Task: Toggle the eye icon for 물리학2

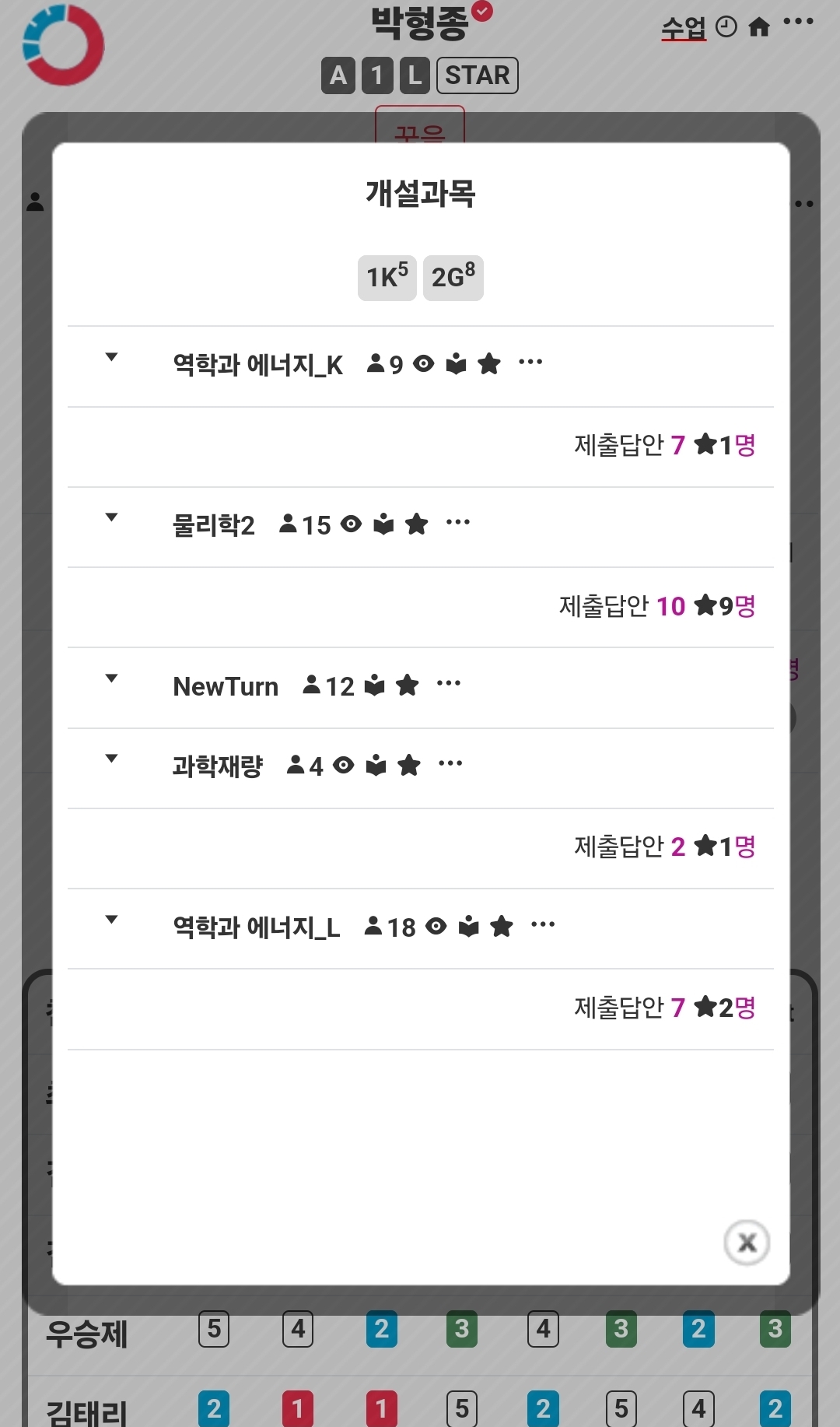Action: coord(352,524)
